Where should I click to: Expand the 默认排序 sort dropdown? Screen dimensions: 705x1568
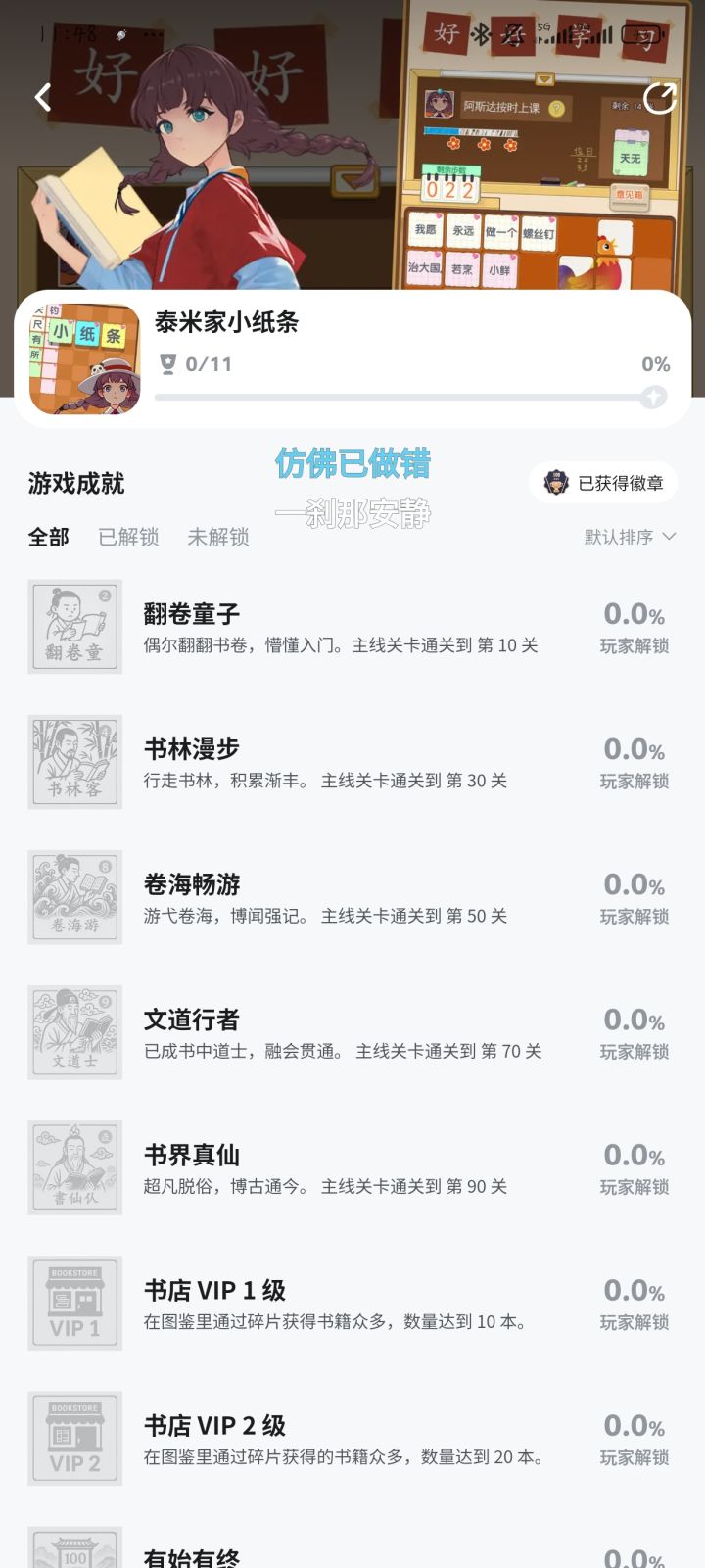tap(630, 537)
